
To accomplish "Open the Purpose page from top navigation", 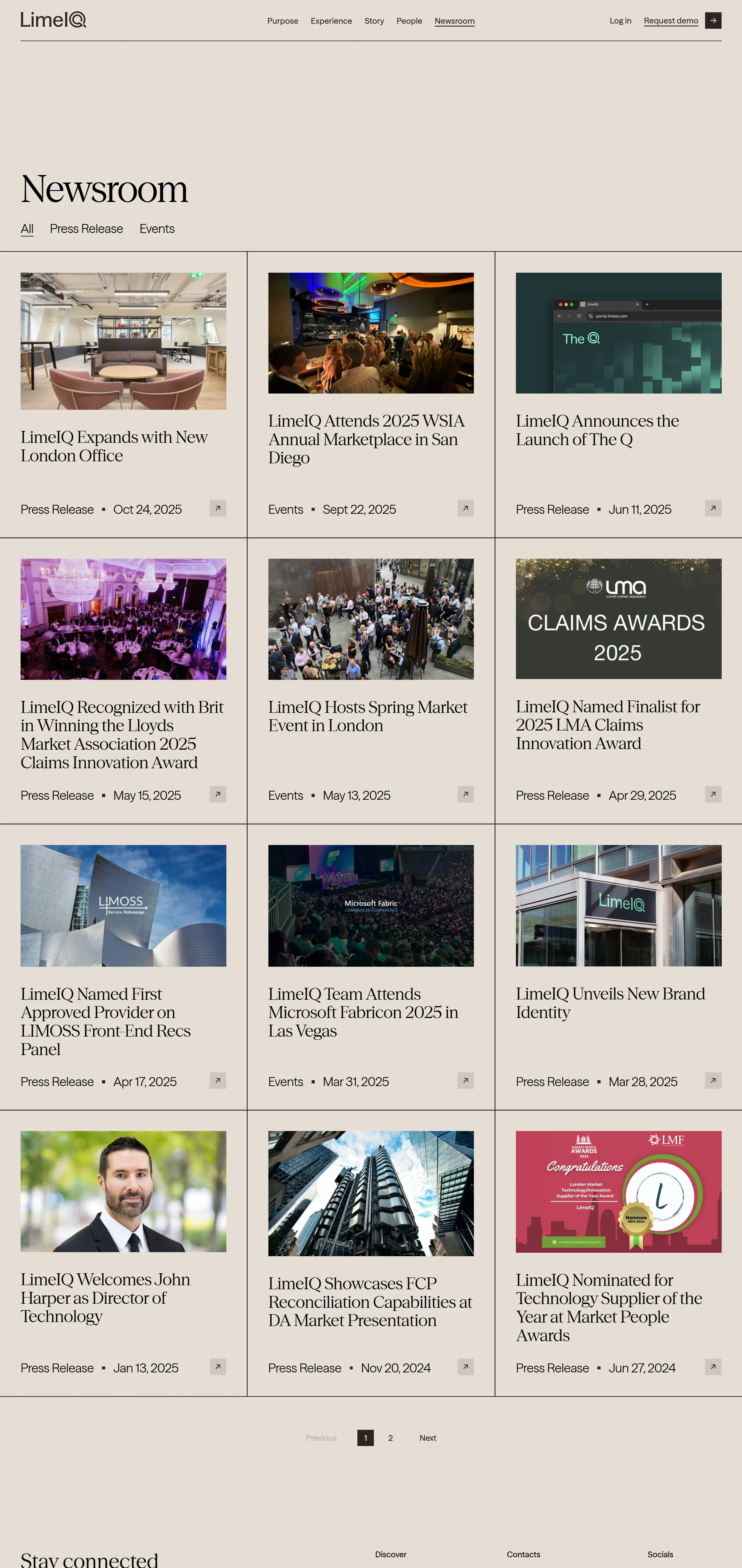I will pyautogui.click(x=282, y=21).
